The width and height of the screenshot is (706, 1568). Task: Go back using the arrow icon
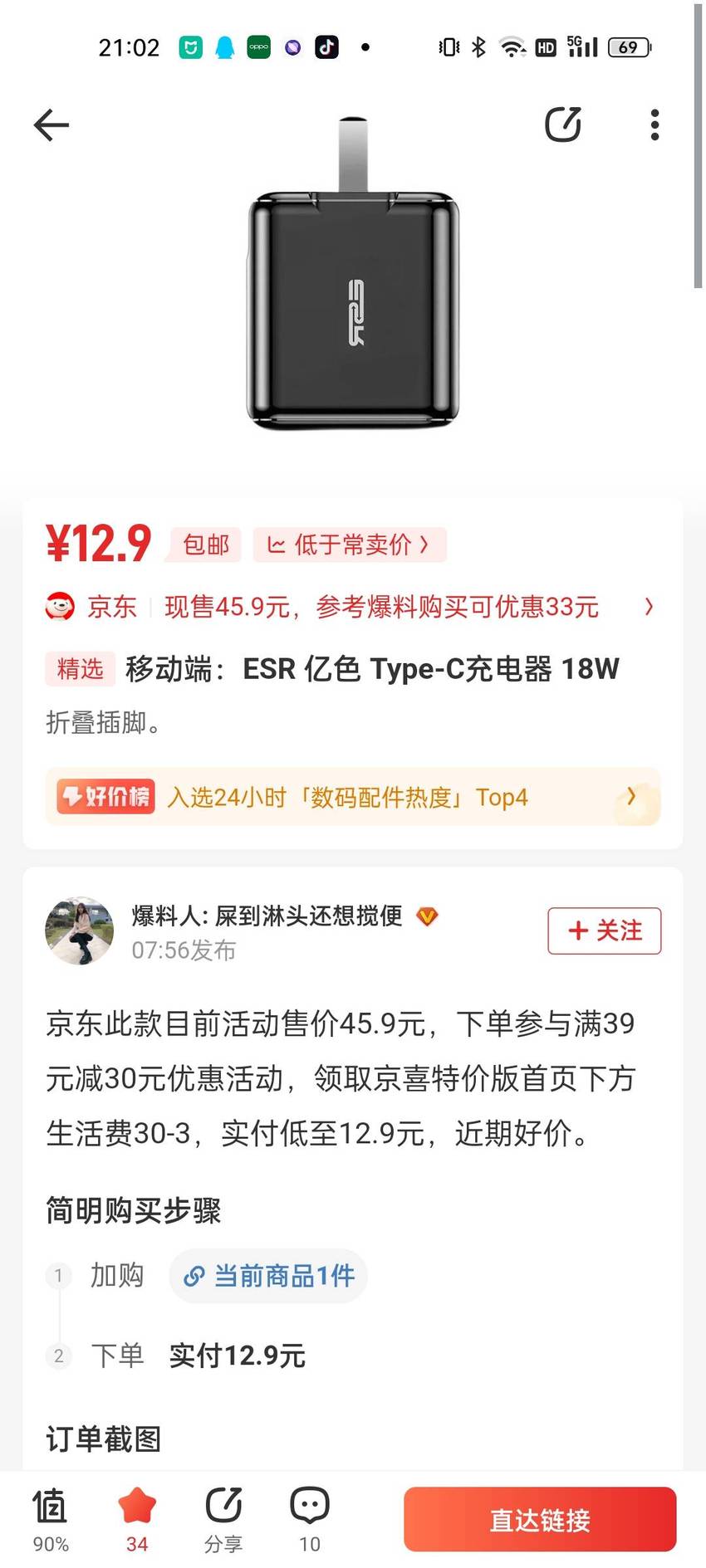point(51,125)
